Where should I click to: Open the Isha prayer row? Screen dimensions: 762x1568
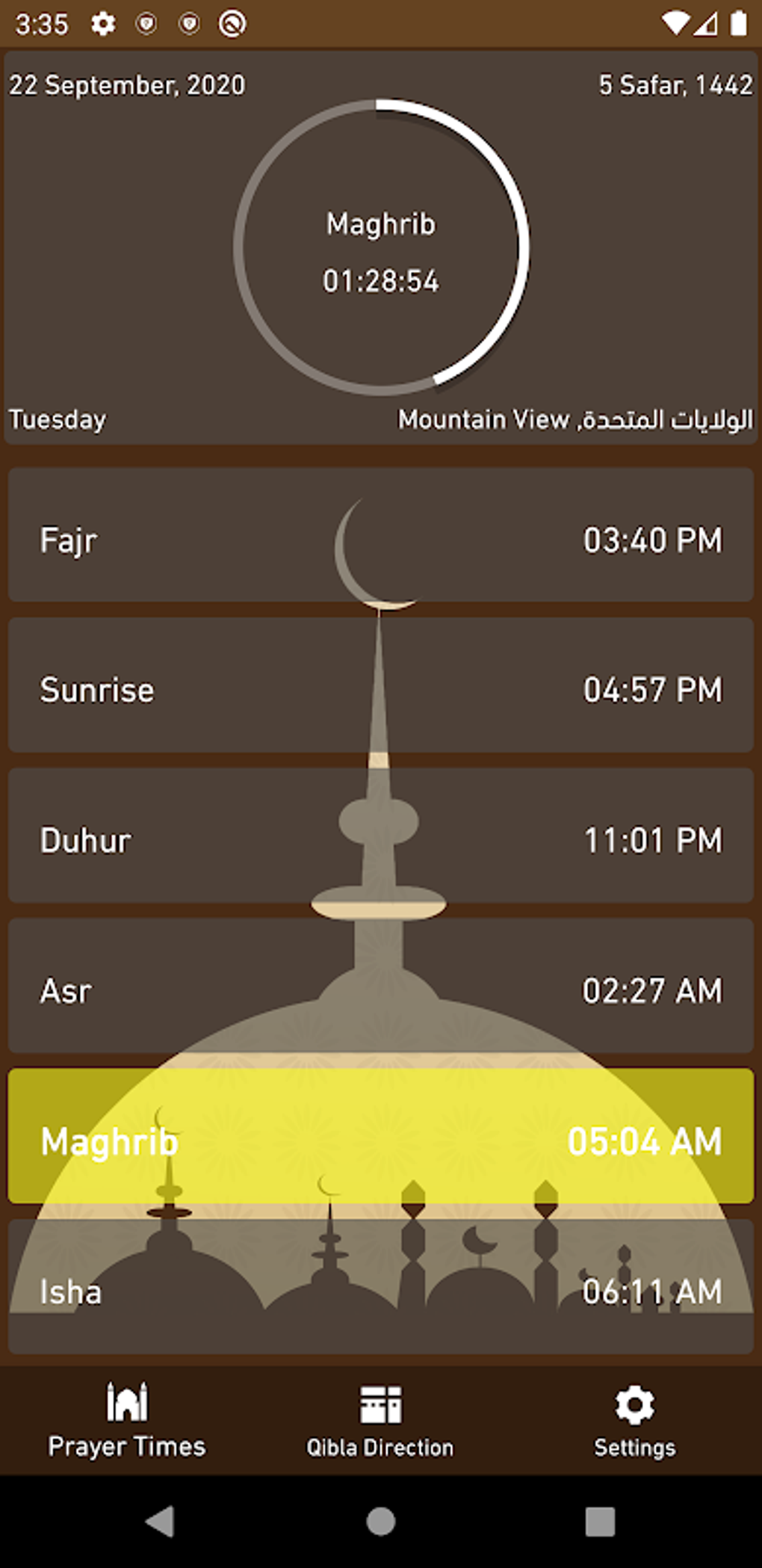click(x=380, y=1287)
